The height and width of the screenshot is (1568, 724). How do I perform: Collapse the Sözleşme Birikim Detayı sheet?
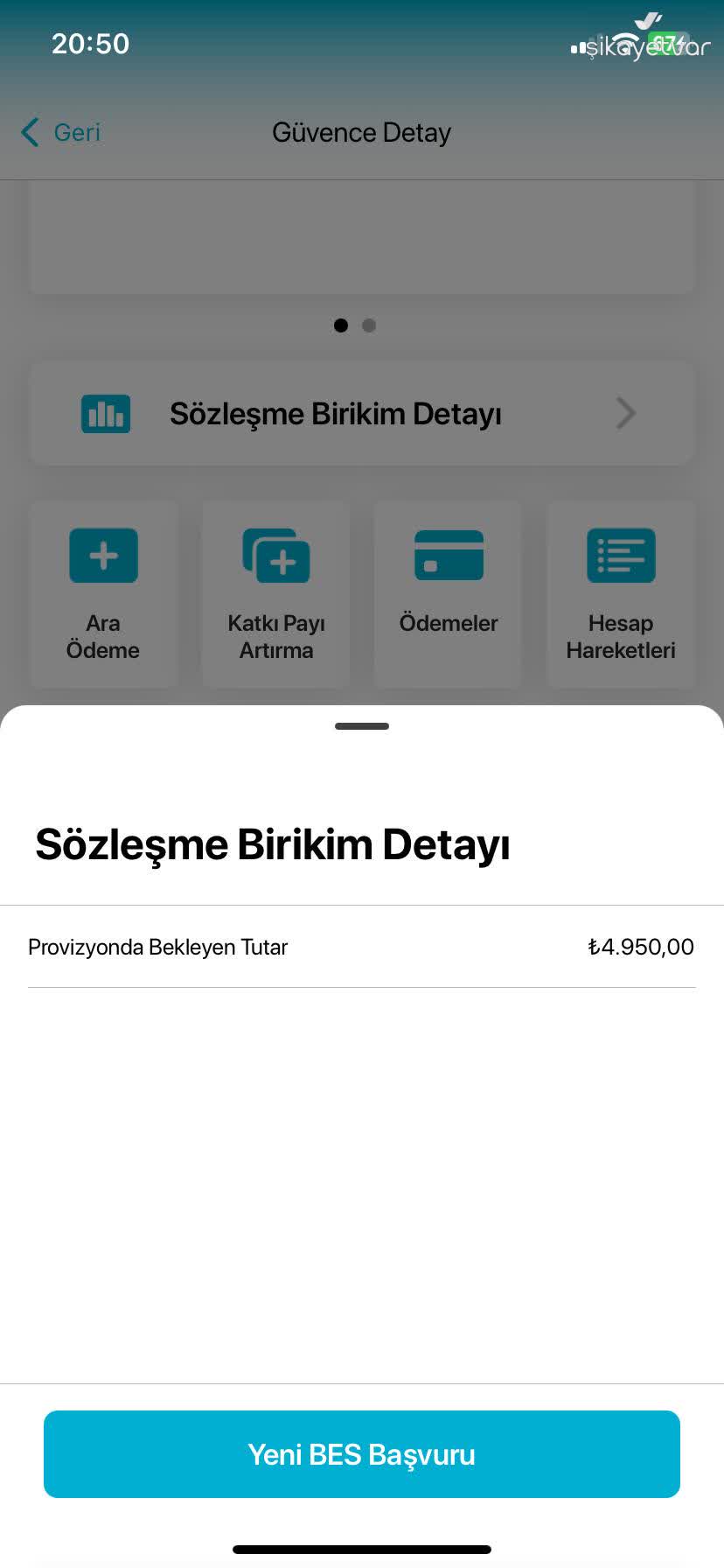pos(361,725)
